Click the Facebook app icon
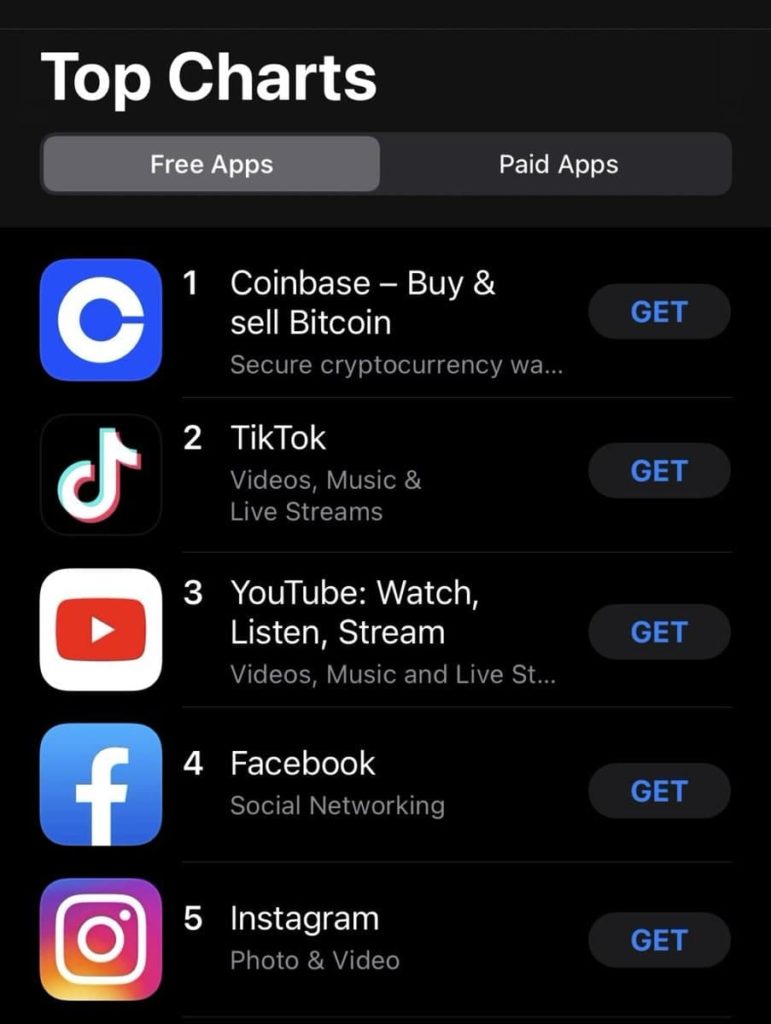The image size is (771, 1024). (100, 785)
